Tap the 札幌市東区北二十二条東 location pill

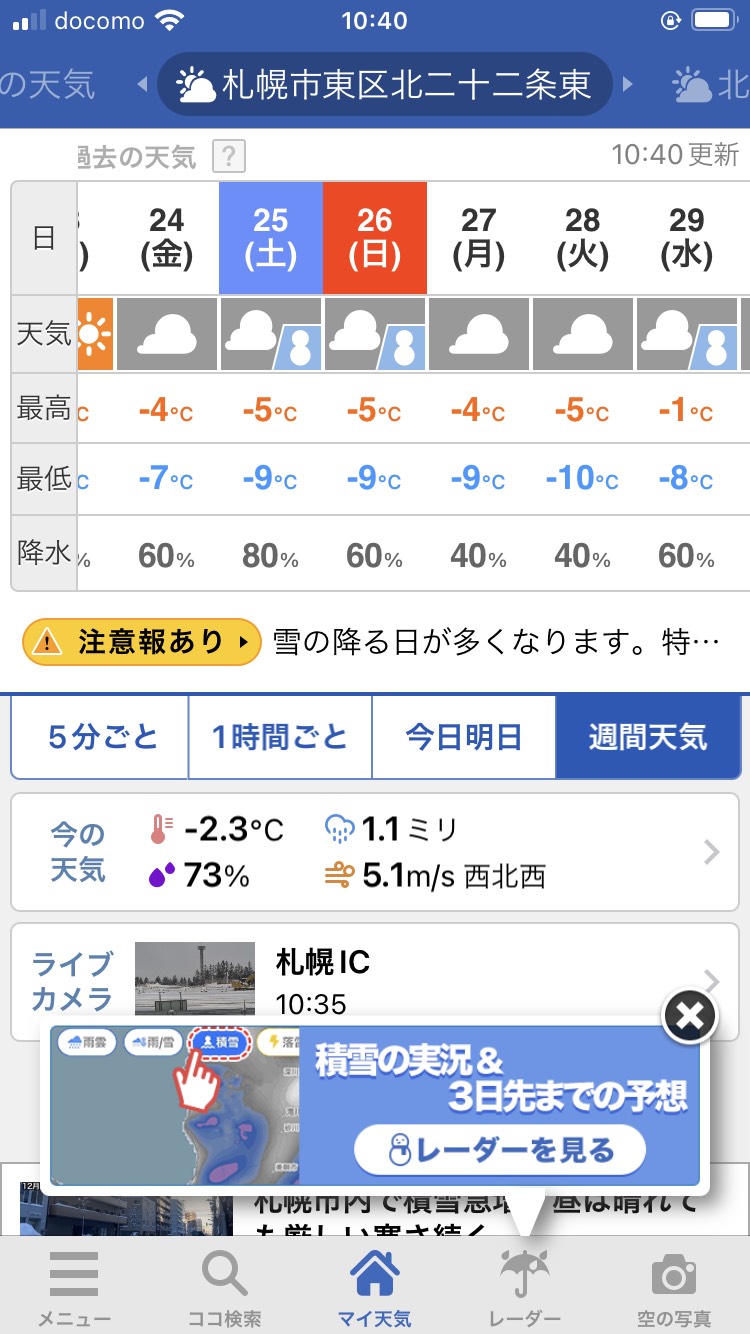pos(385,85)
